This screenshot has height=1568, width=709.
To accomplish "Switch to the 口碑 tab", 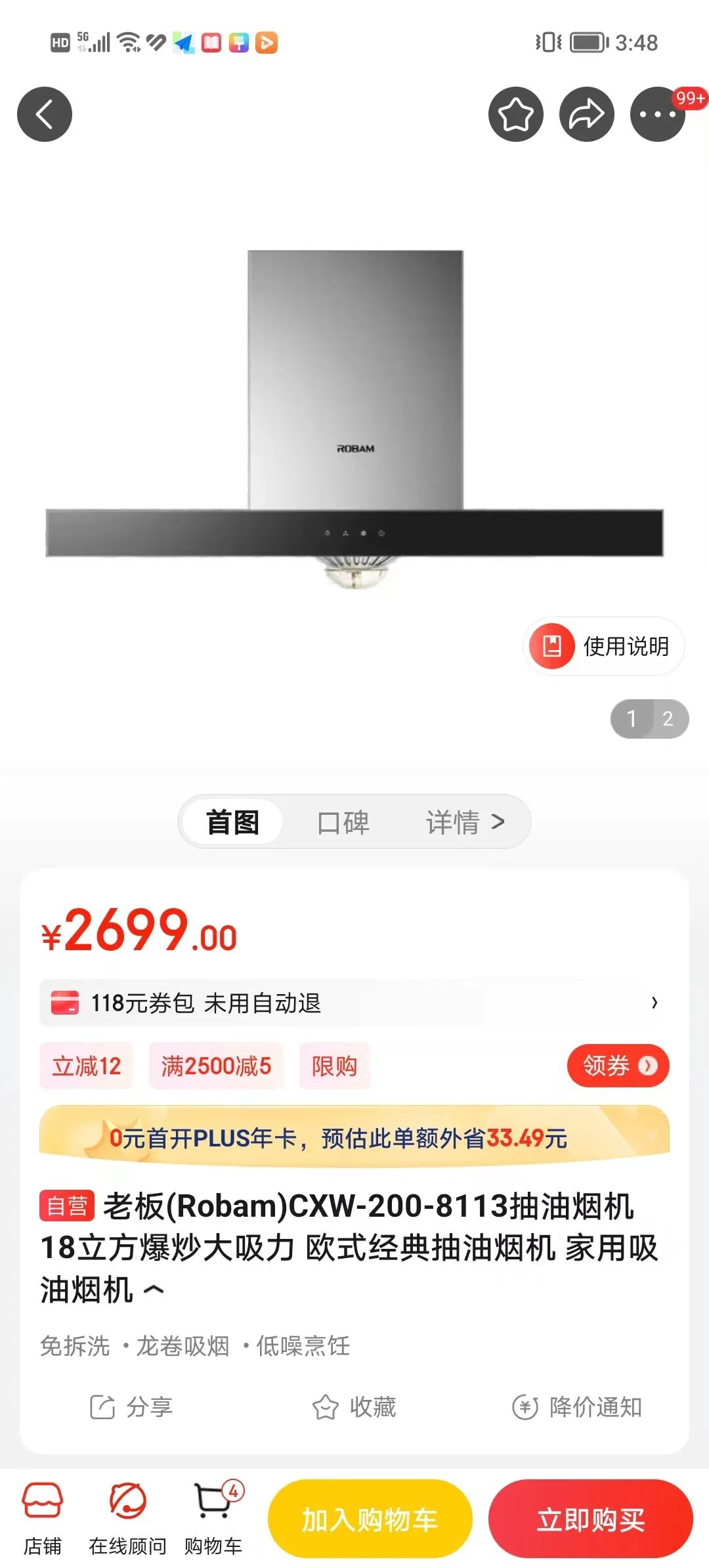I will (343, 822).
